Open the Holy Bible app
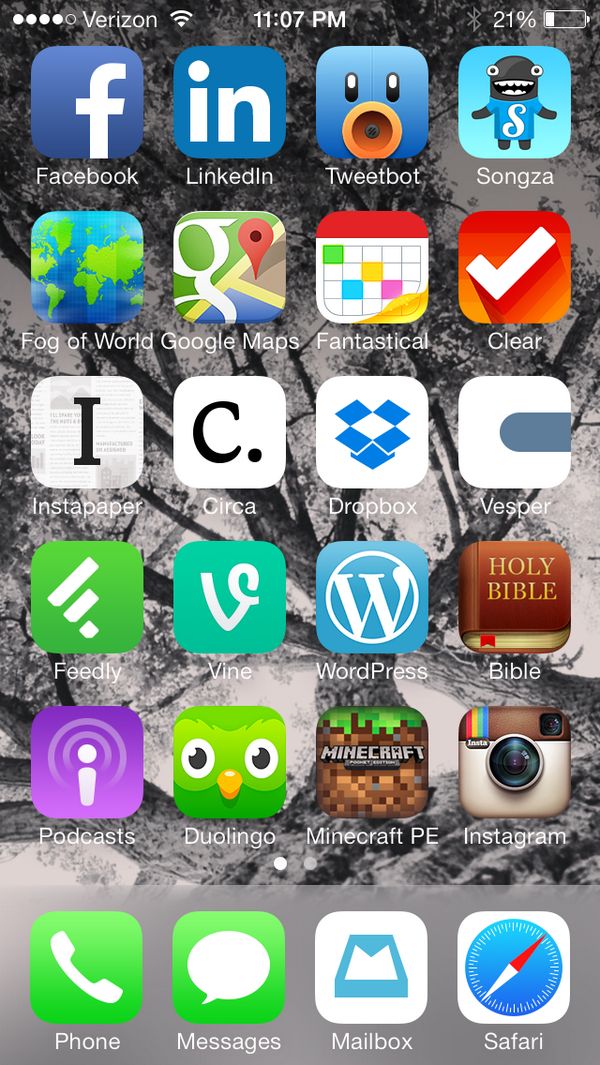Image resolution: width=600 pixels, height=1065 pixels. click(x=514, y=597)
